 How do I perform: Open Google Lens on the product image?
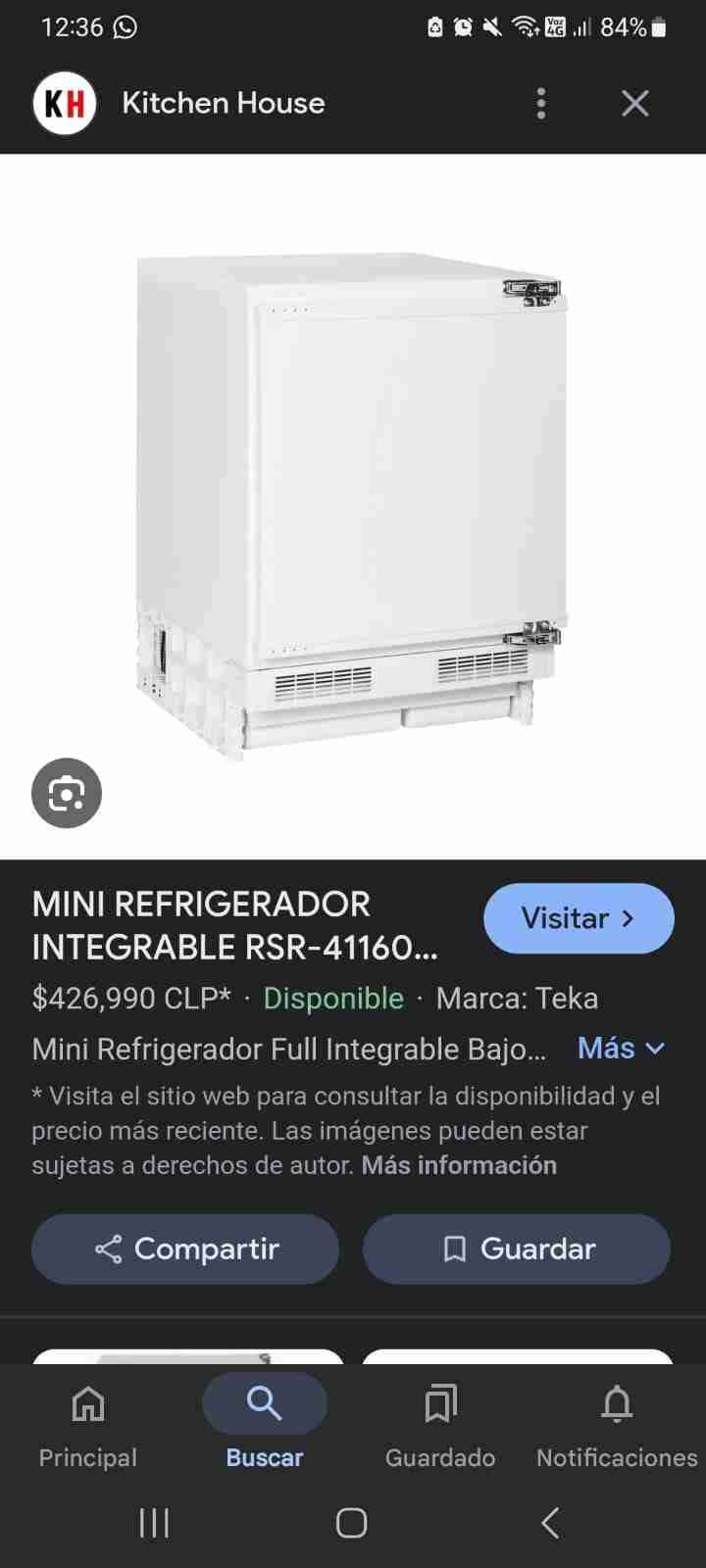point(66,793)
